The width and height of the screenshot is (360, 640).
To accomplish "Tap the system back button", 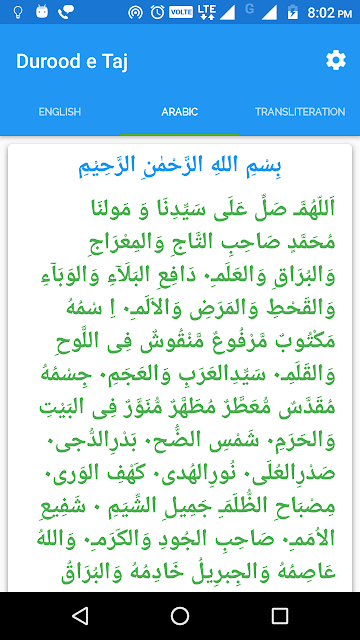I will point(80,616).
